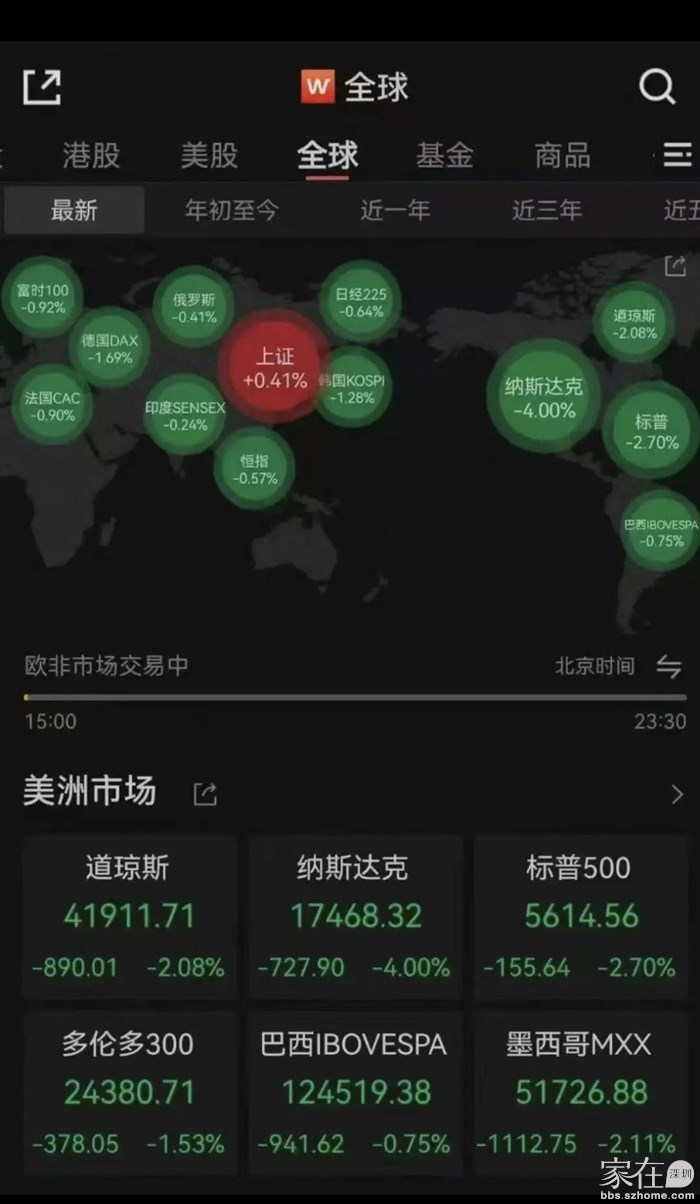Tap the share icon at top left
The height and width of the screenshot is (1204, 700).
tap(42, 87)
